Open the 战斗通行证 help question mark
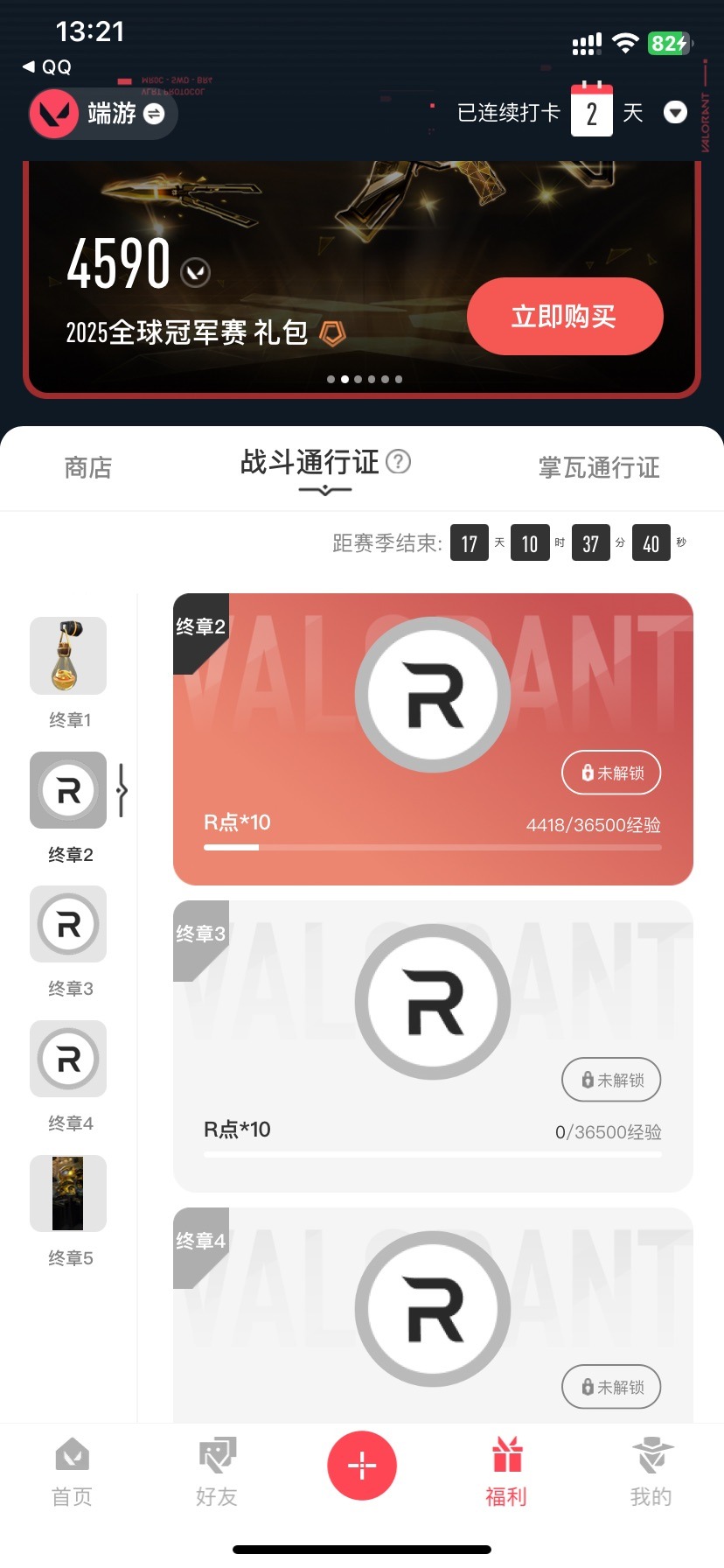 click(x=399, y=461)
